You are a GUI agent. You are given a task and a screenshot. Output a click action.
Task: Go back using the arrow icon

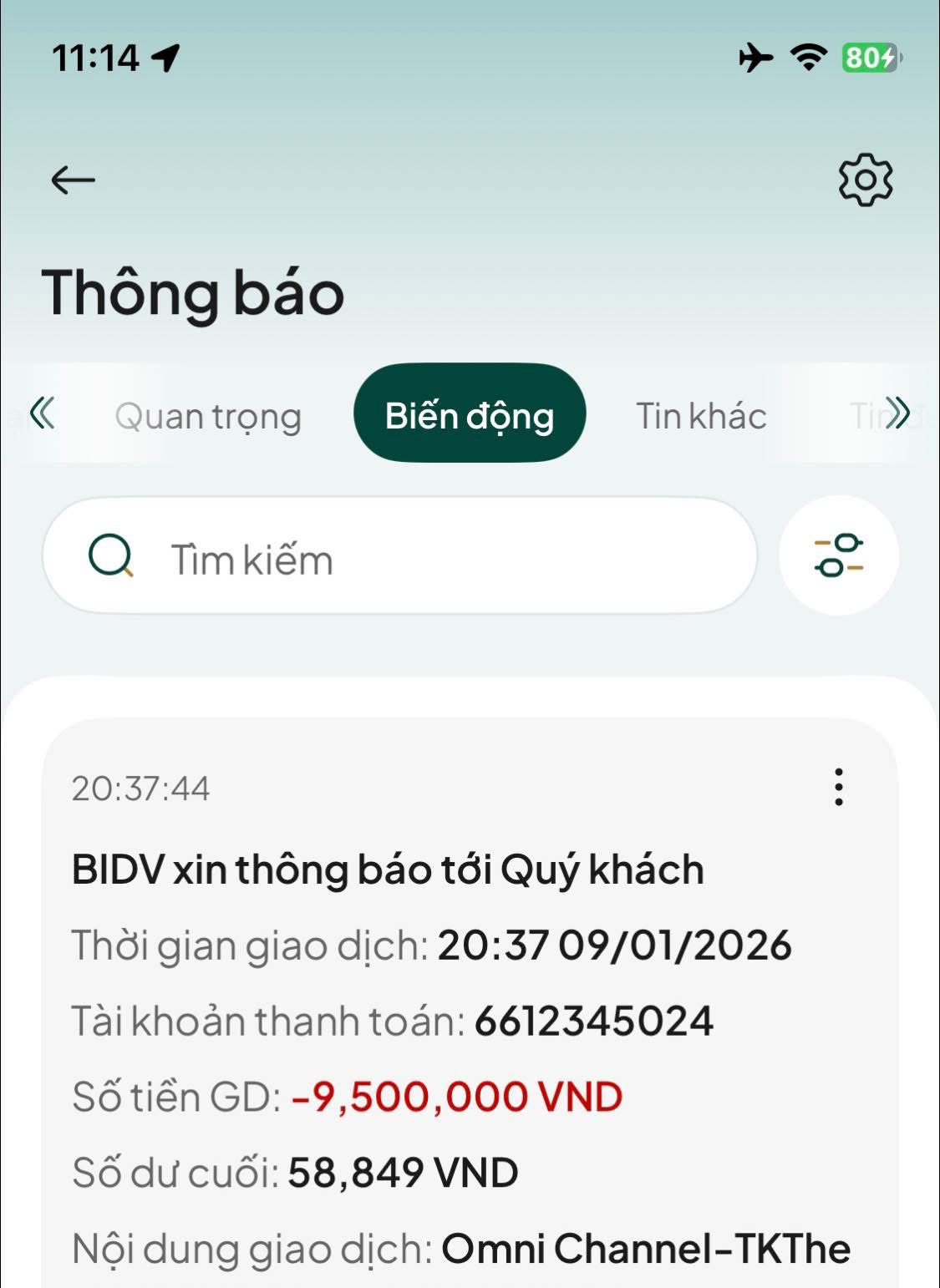pyautogui.click(x=74, y=180)
